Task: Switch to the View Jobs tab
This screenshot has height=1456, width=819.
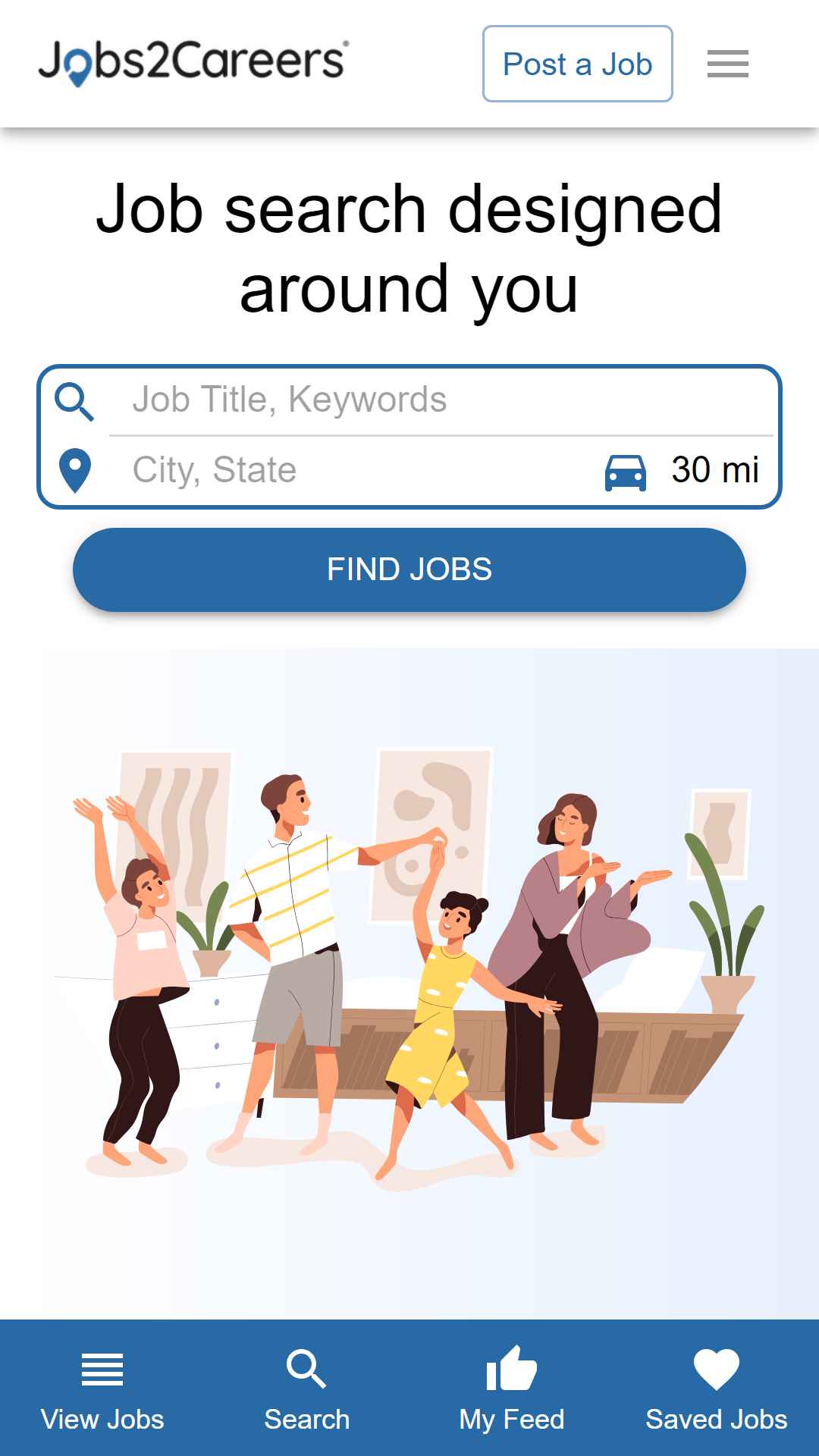Action: tap(102, 1389)
